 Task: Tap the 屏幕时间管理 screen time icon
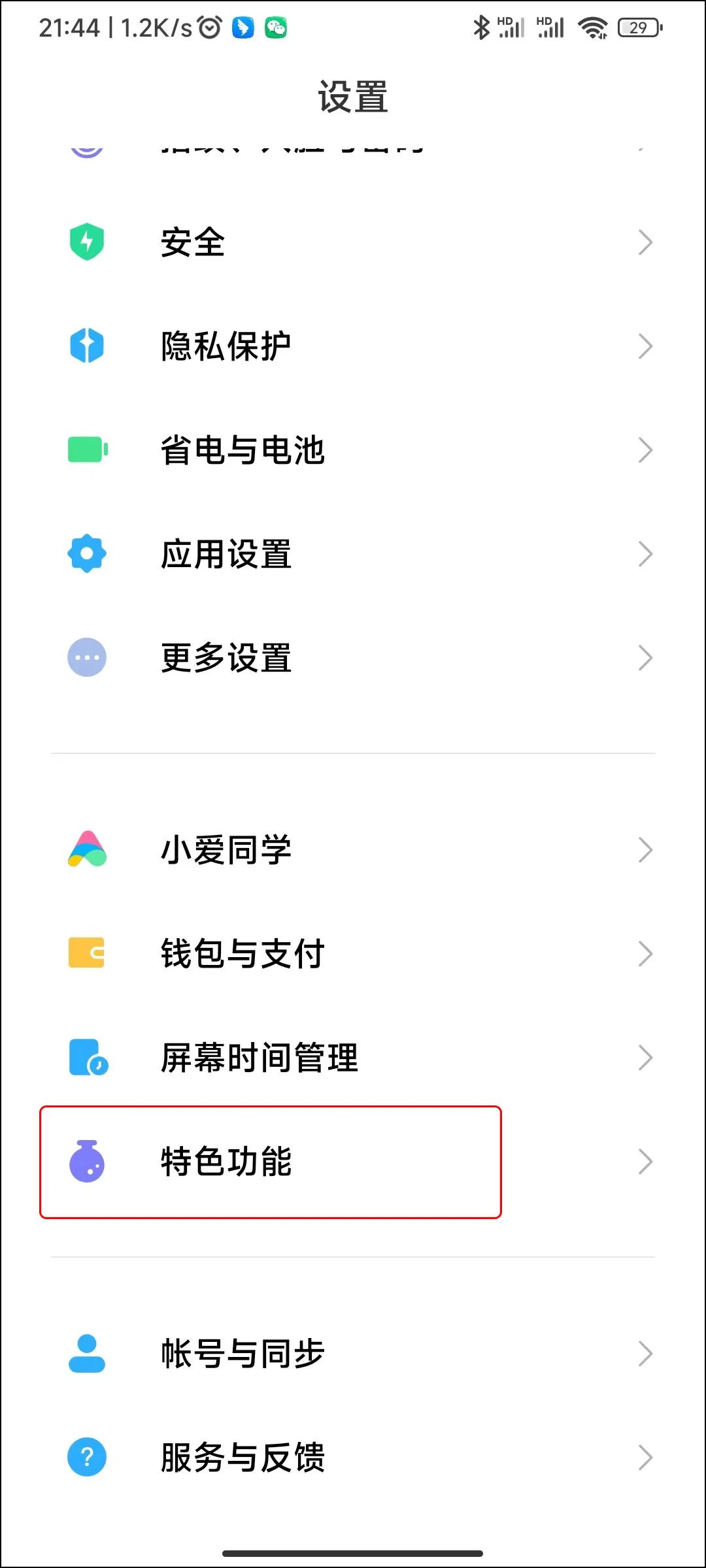pyautogui.click(x=87, y=1056)
